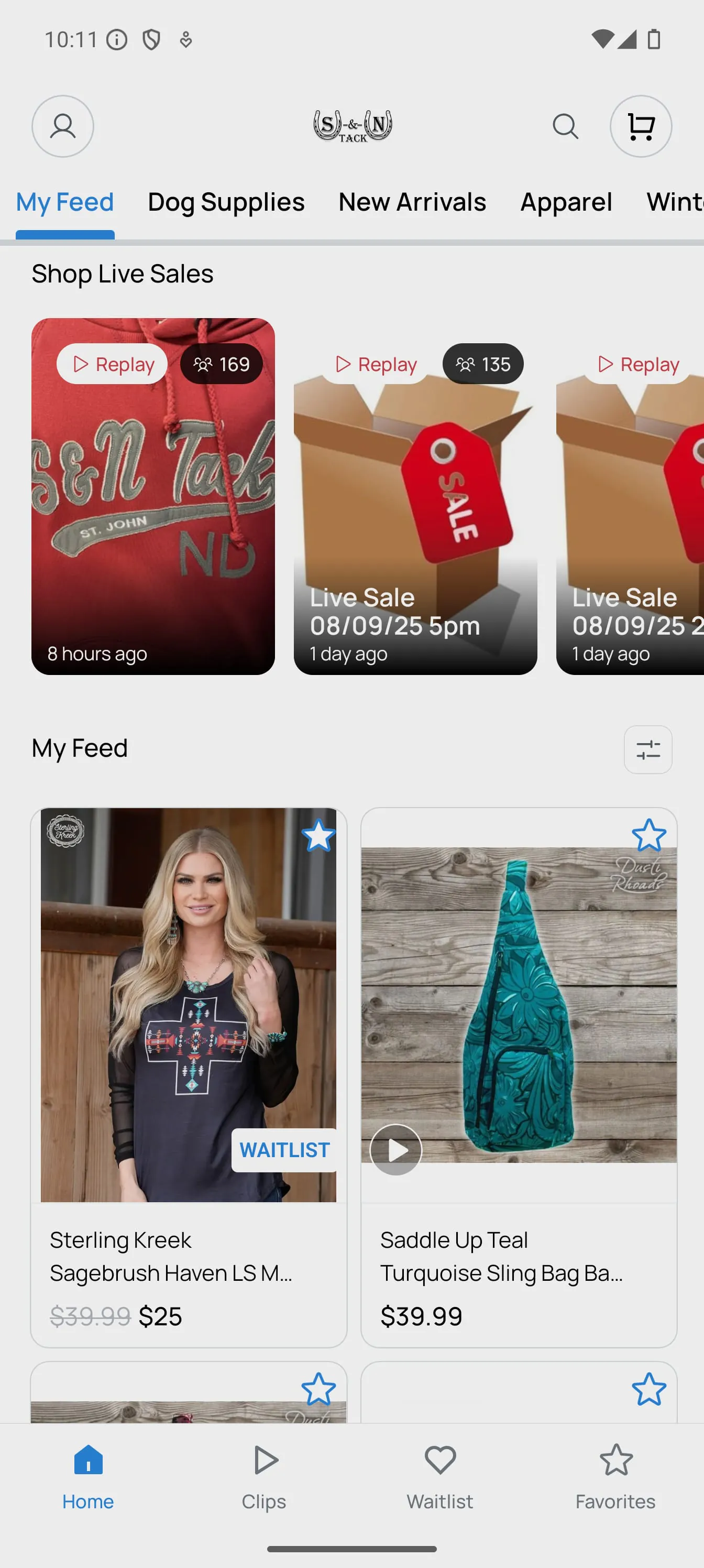Open the search magnifier
Screen dimensions: 704x1568
click(x=565, y=126)
